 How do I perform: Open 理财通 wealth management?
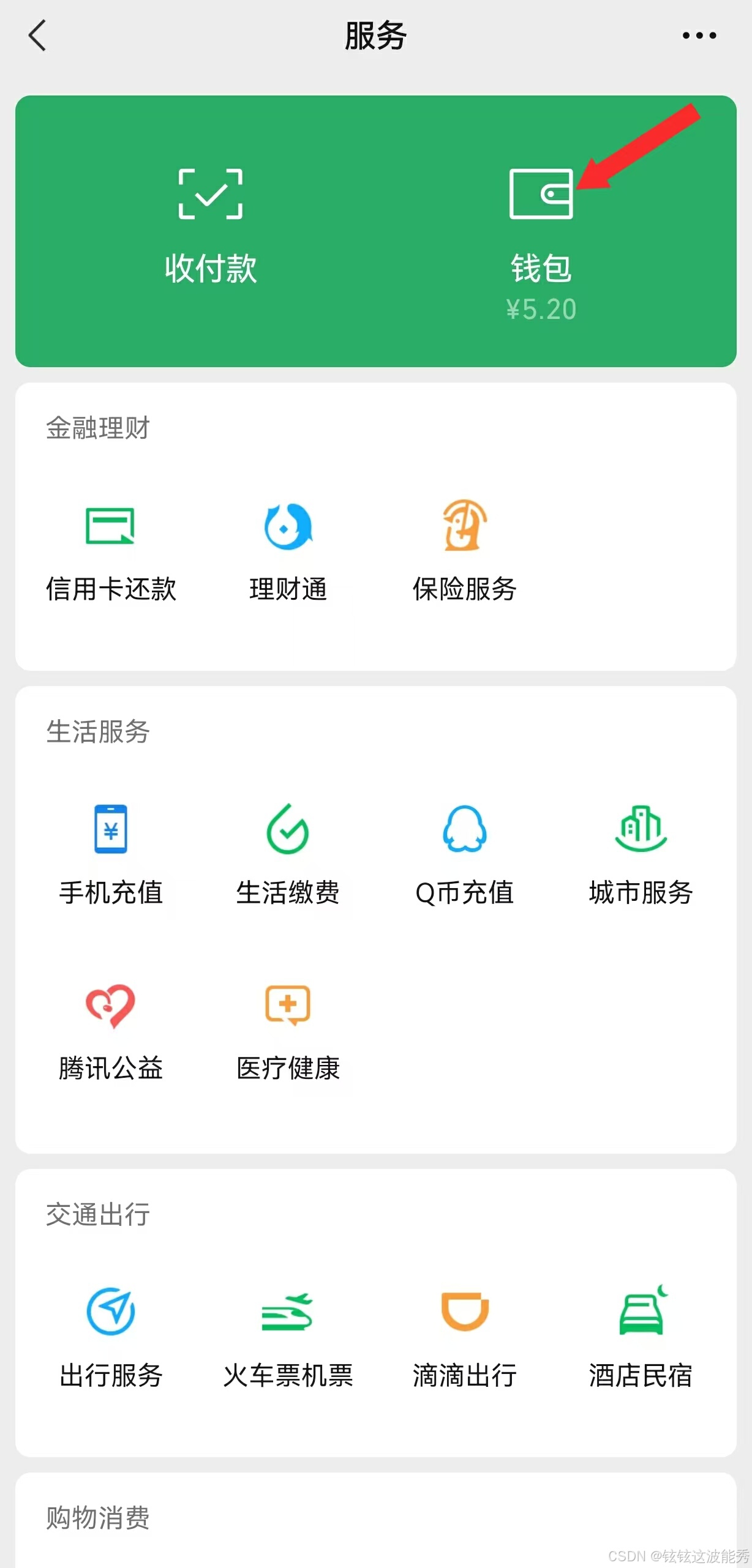pyautogui.click(x=288, y=551)
